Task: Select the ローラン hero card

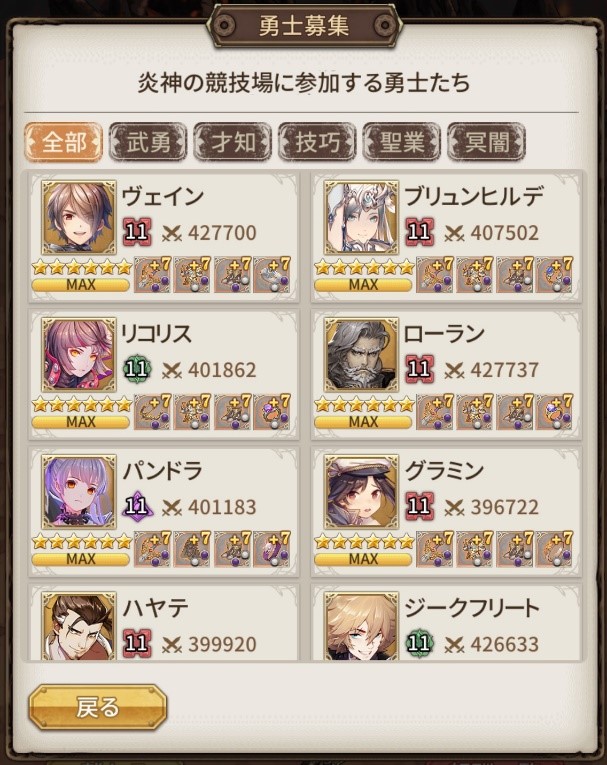Action: pyautogui.click(x=446, y=373)
